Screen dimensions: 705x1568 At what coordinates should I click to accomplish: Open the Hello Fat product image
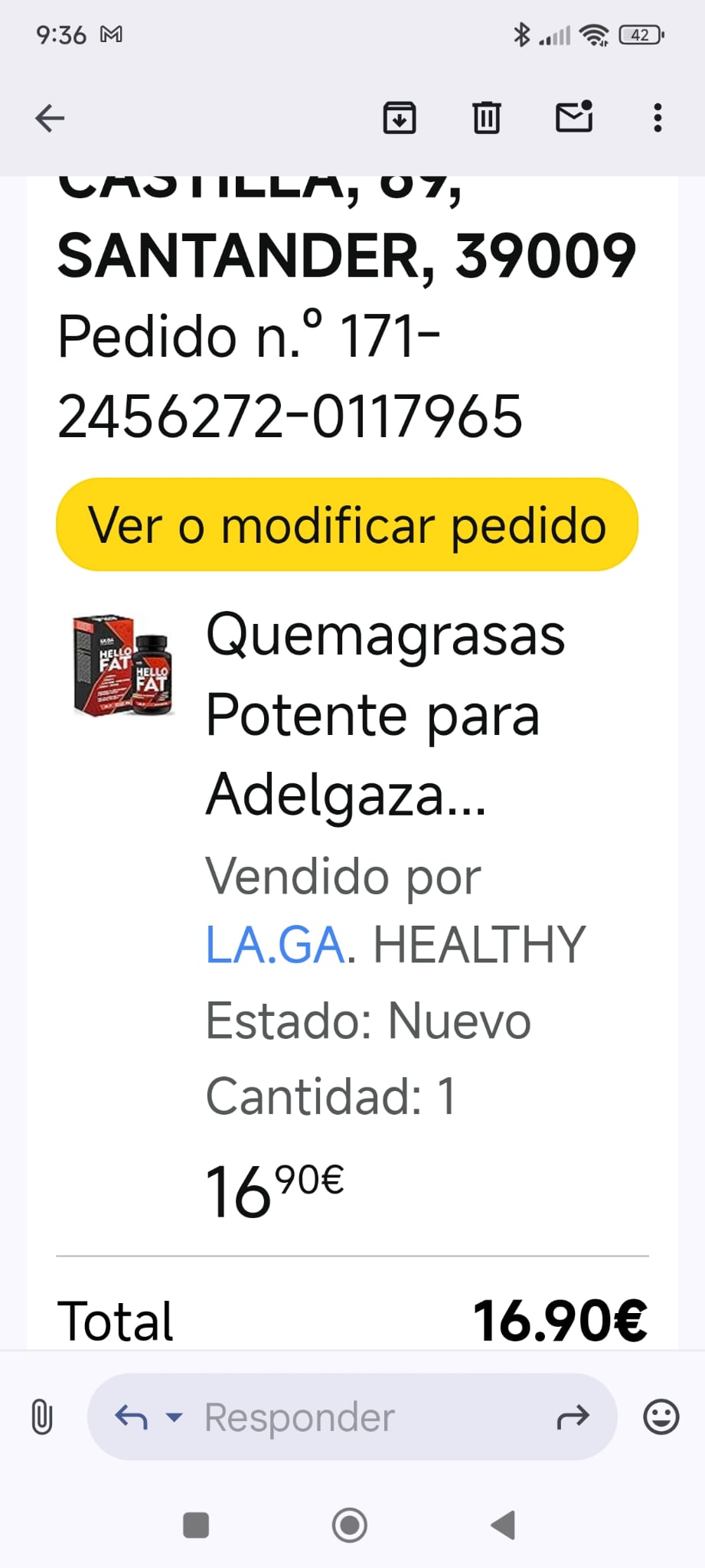pyautogui.click(x=123, y=665)
